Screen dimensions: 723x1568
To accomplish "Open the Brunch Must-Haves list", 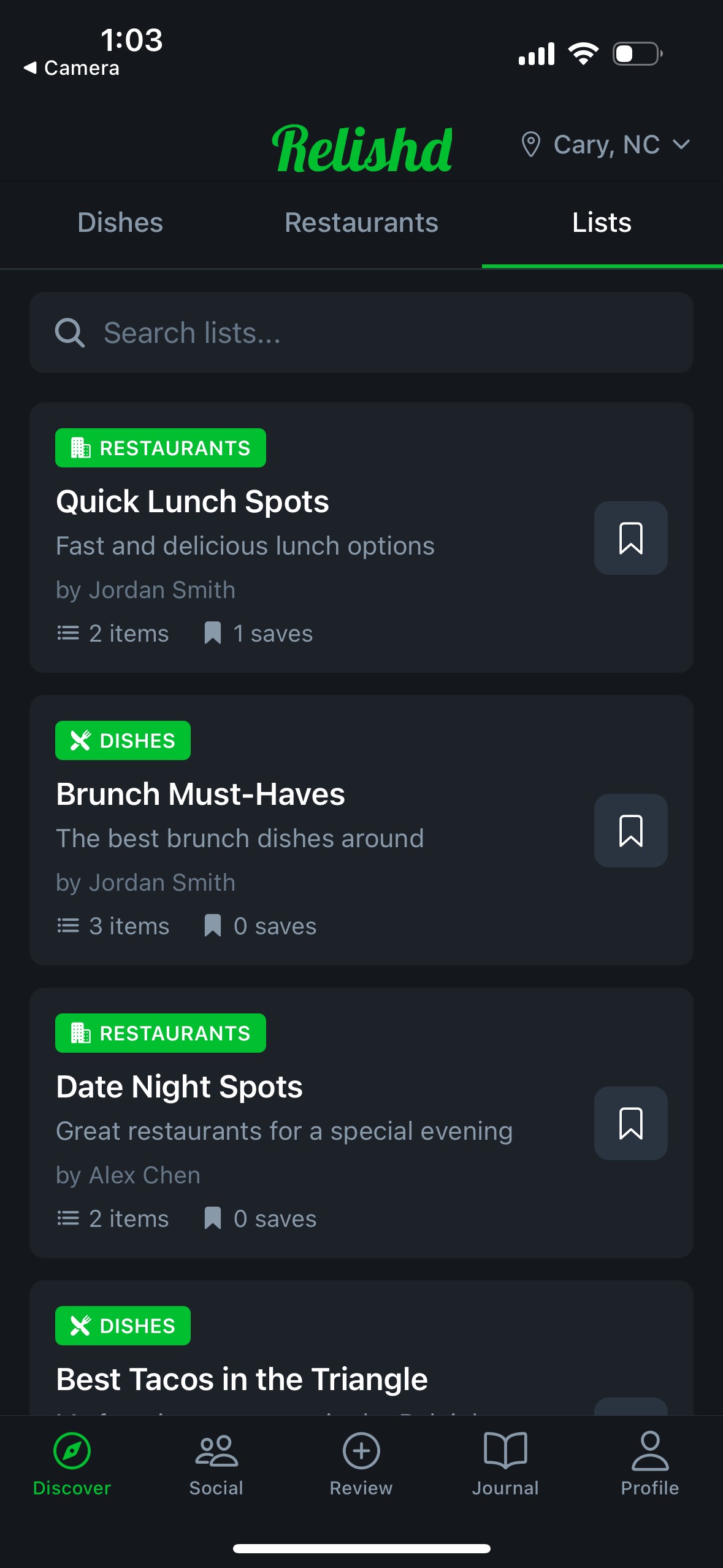I will click(x=201, y=794).
